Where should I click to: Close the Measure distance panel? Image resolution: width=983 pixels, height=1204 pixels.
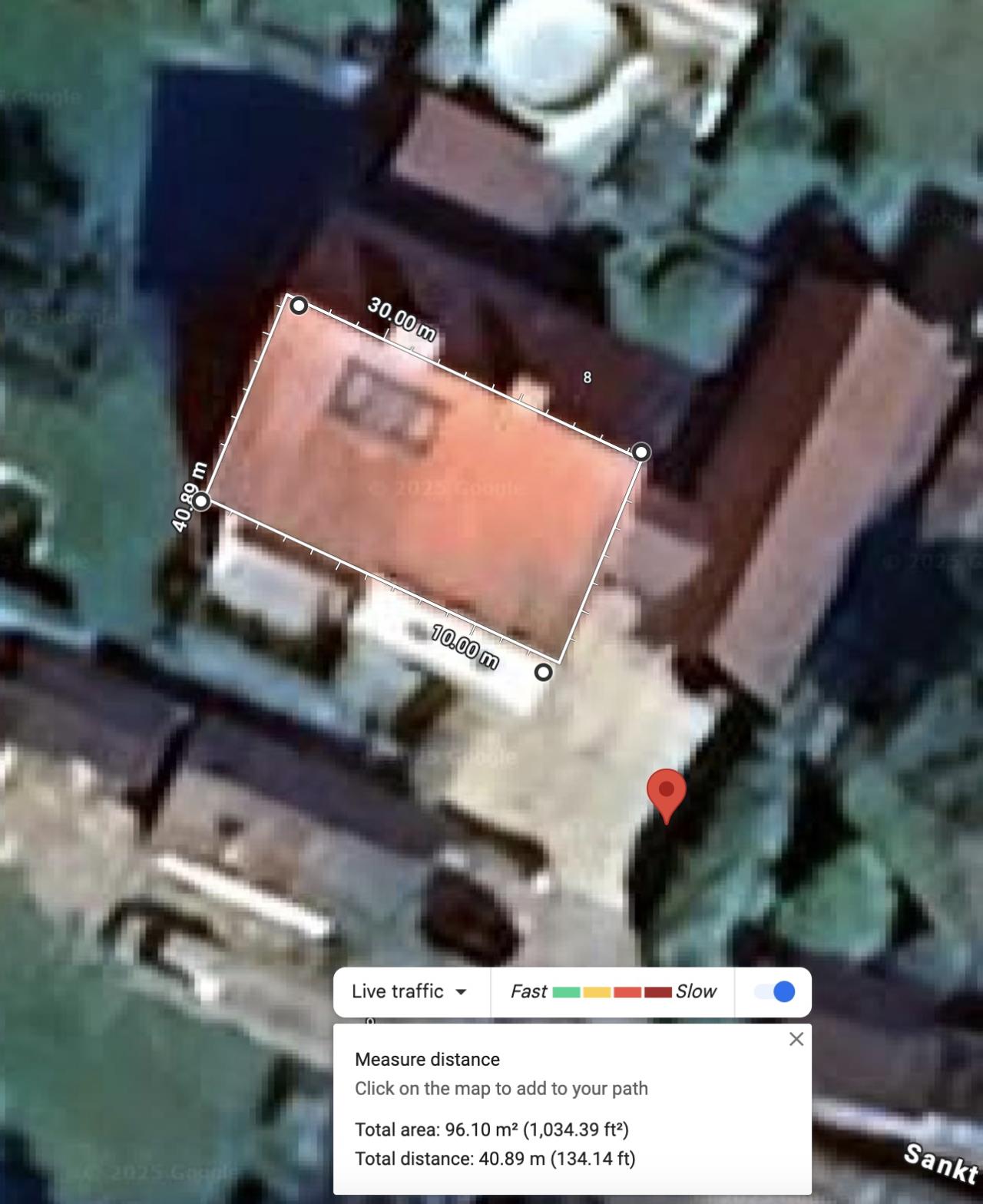pos(796,1039)
